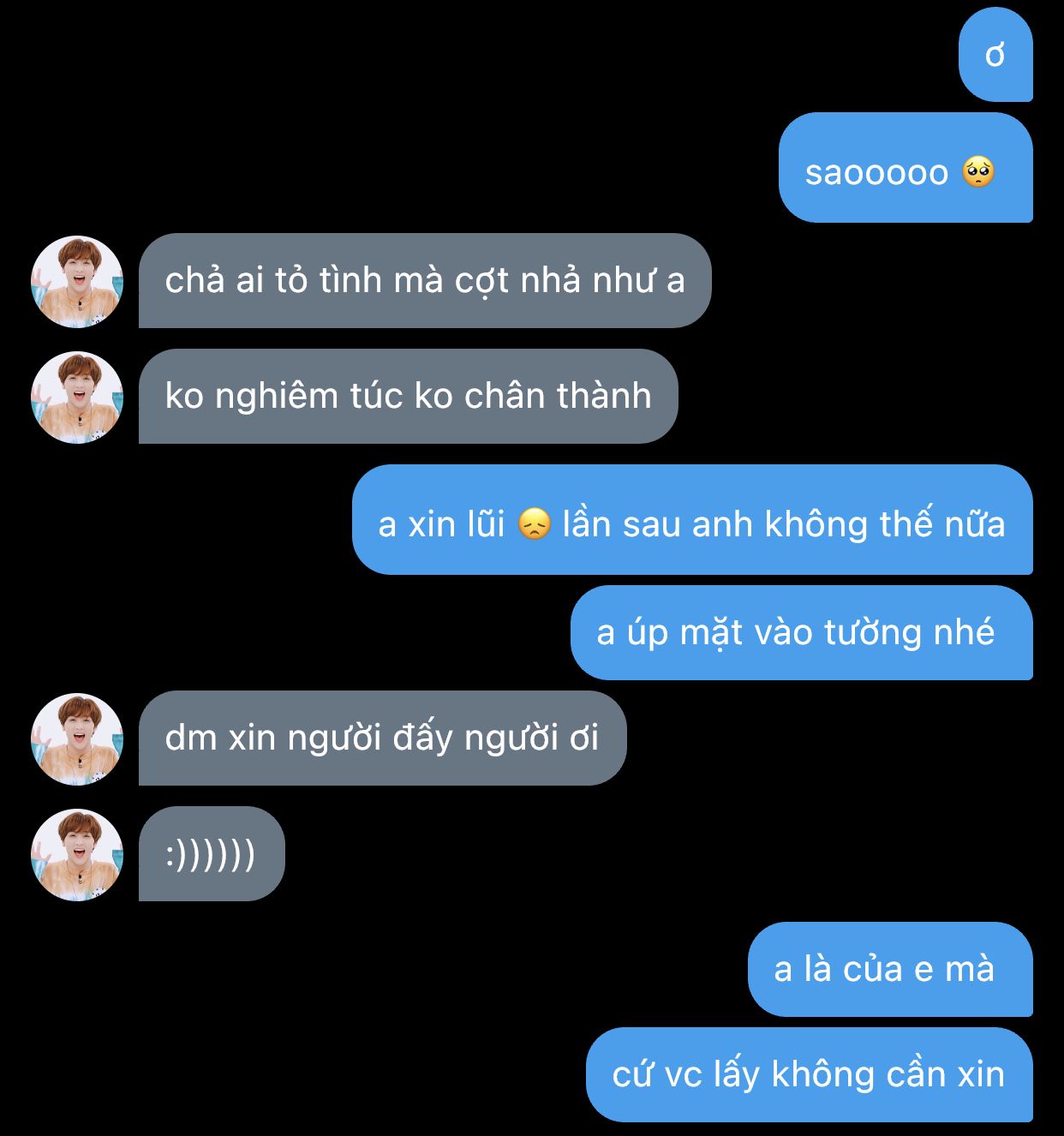This screenshot has height=1136, width=1064.
Task: Open profile picture beside "dm xin người đấy" message
Action: tap(77, 738)
